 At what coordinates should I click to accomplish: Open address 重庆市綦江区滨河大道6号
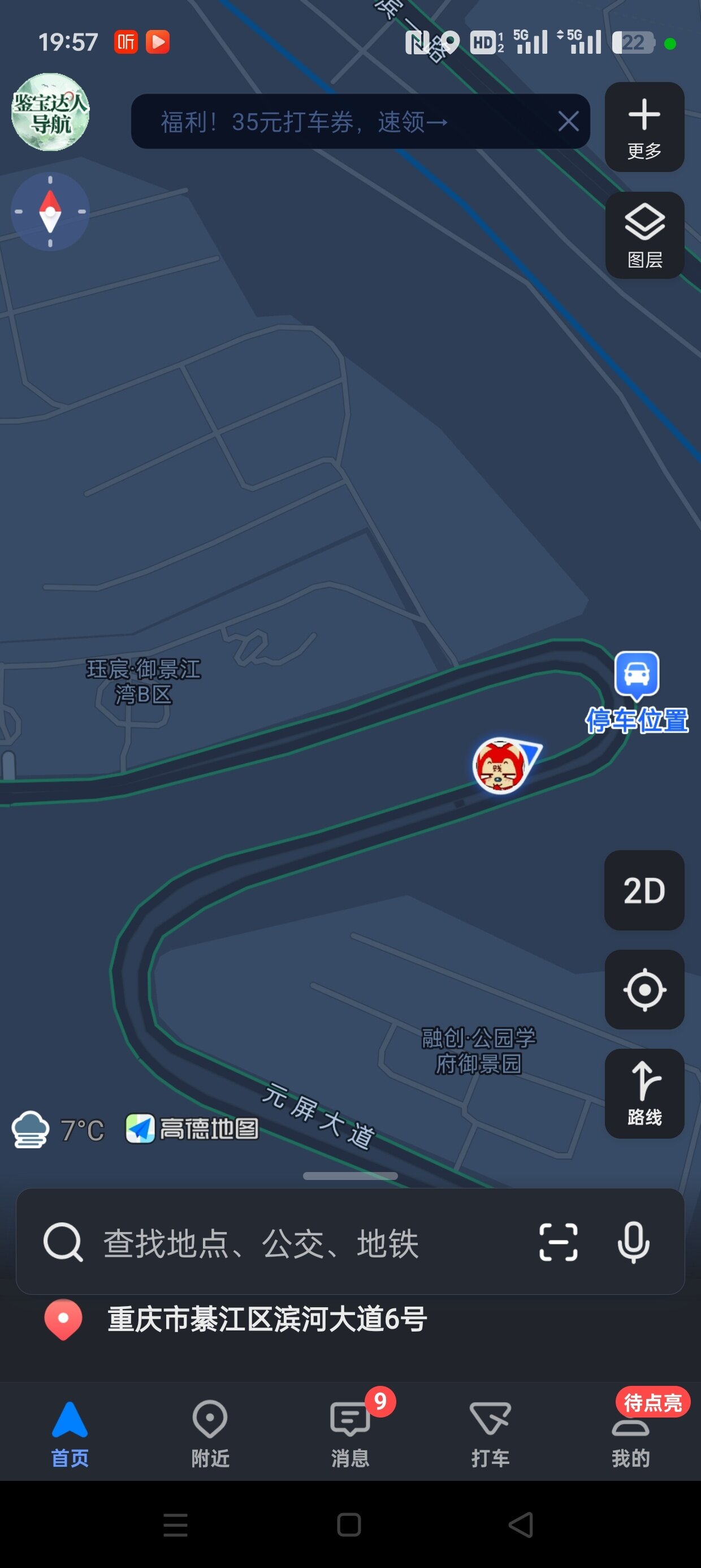[x=266, y=1320]
